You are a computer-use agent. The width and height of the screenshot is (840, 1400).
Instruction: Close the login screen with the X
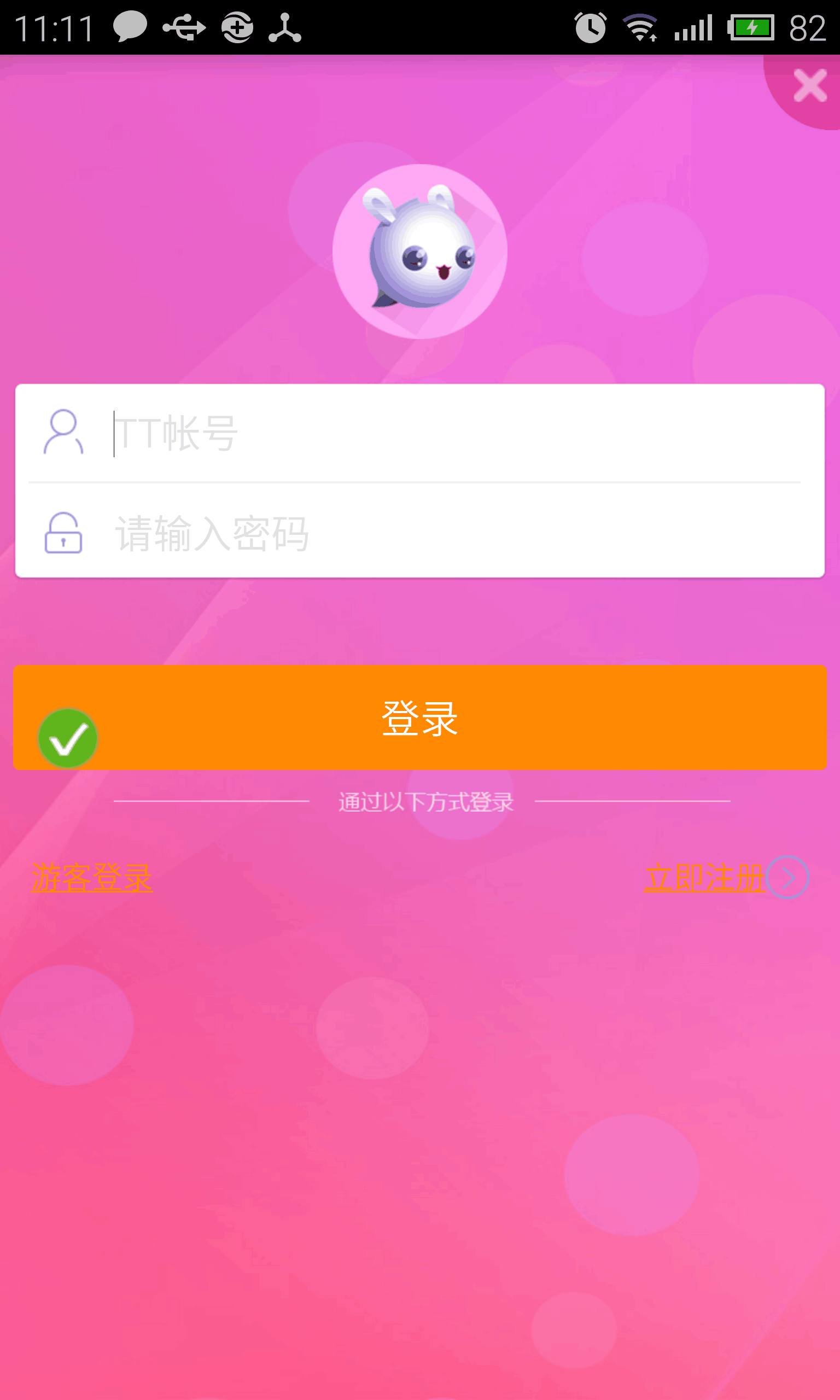tap(809, 86)
